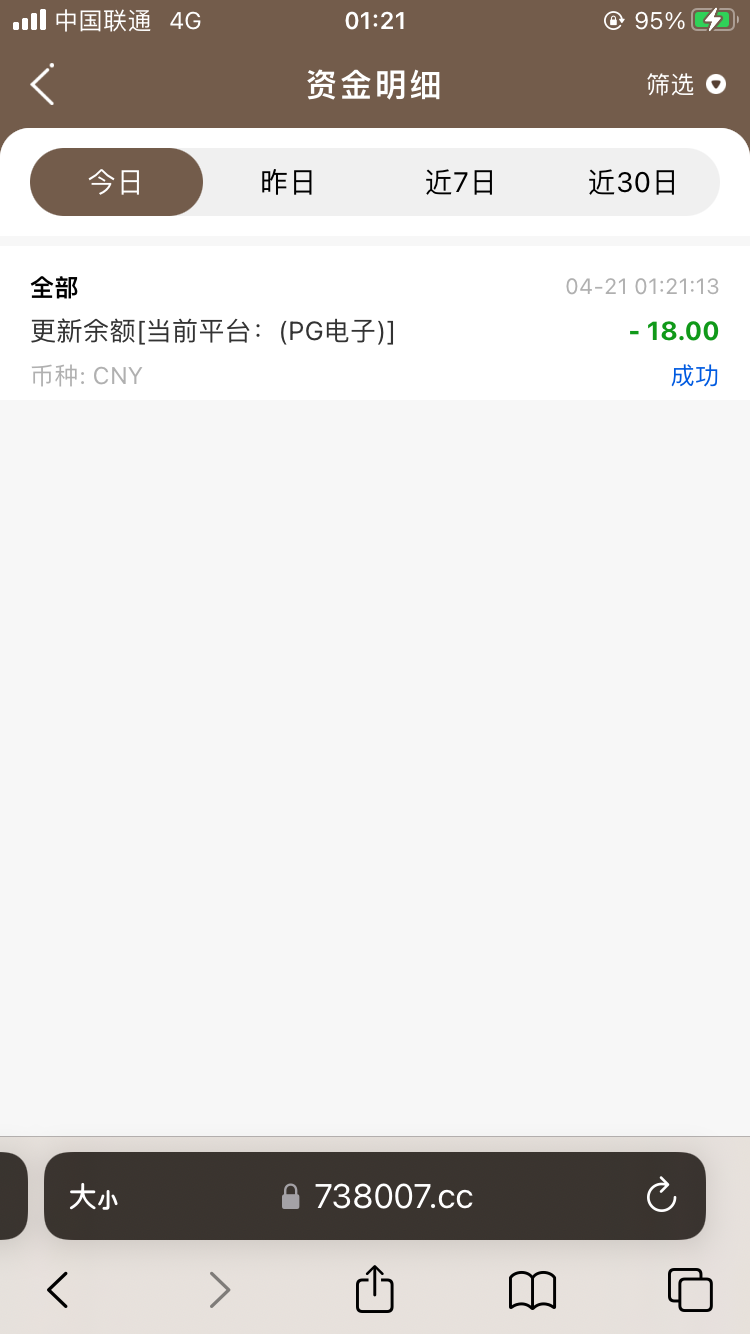
Task: Go back from 资金明细 page
Action: pos(42,85)
